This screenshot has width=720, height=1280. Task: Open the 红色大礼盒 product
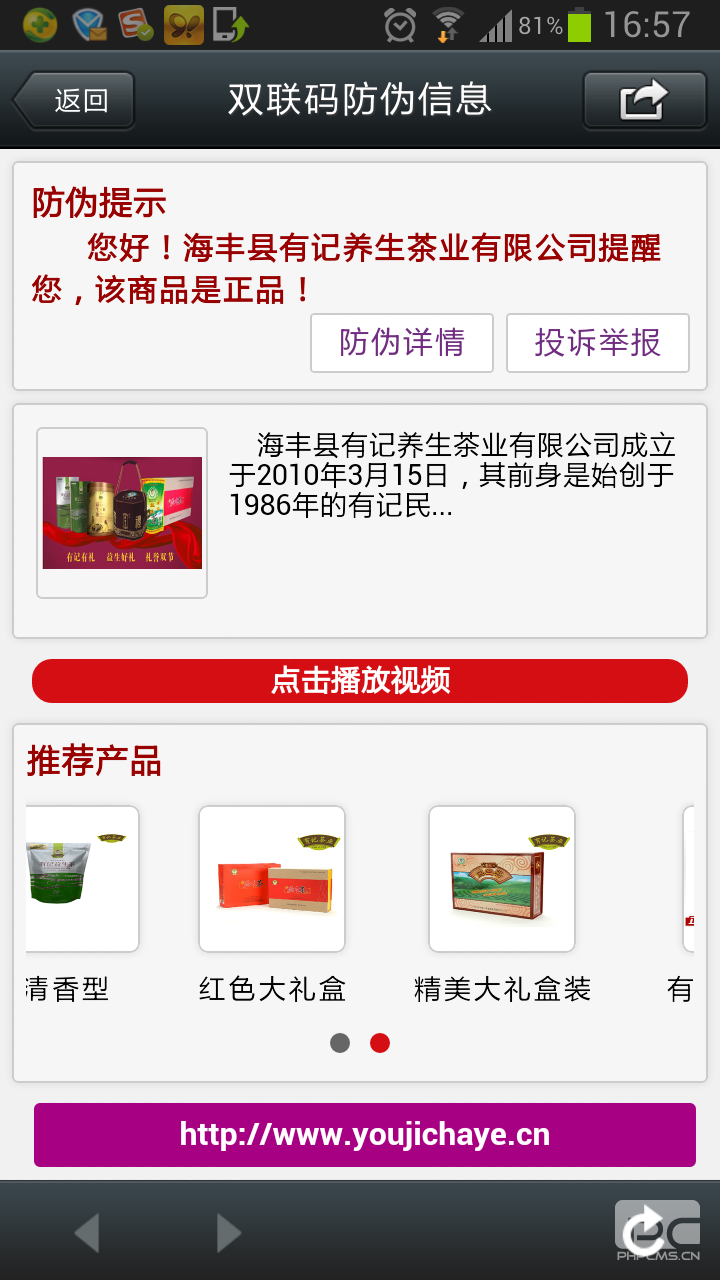click(272, 879)
